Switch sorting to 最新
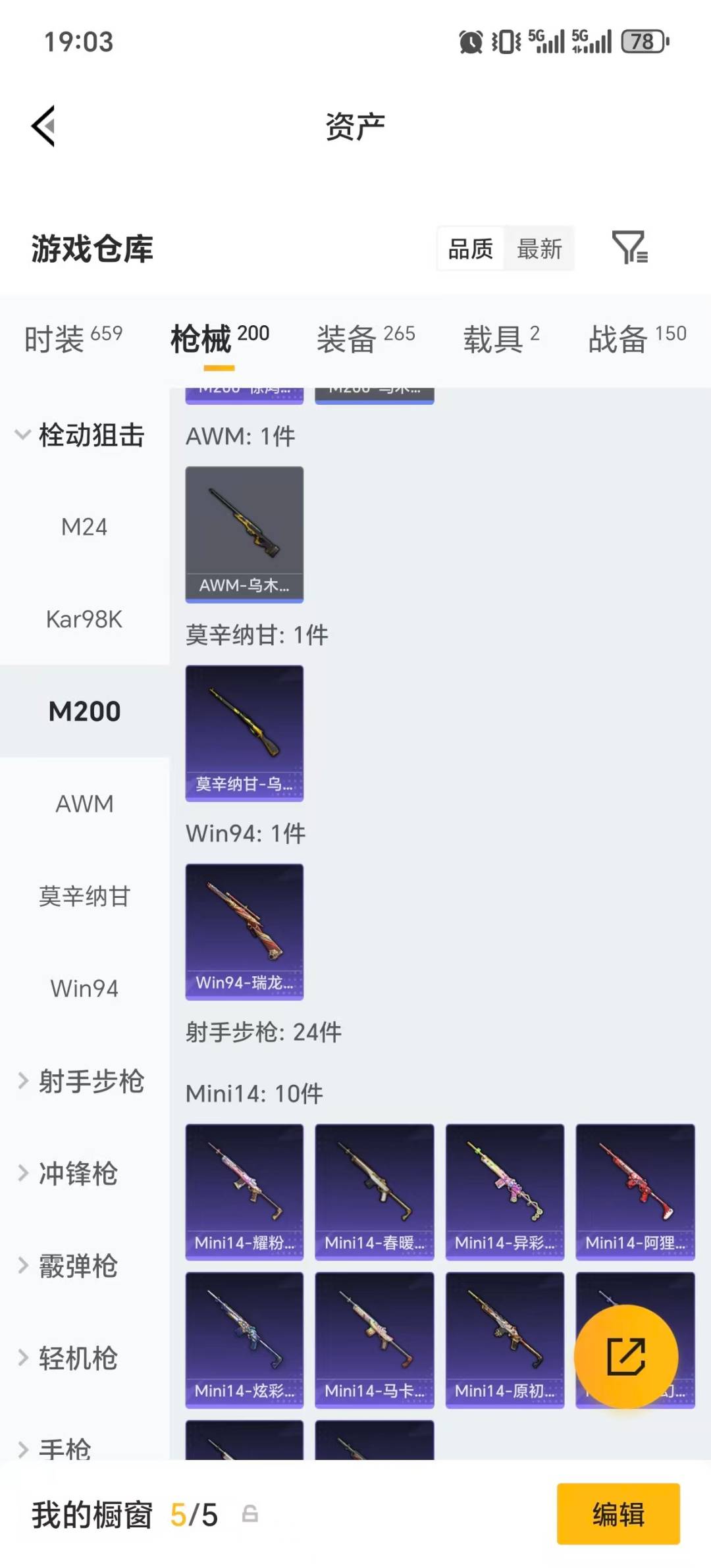Image resolution: width=711 pixels, height=1568 pixels. click(539, 248)
